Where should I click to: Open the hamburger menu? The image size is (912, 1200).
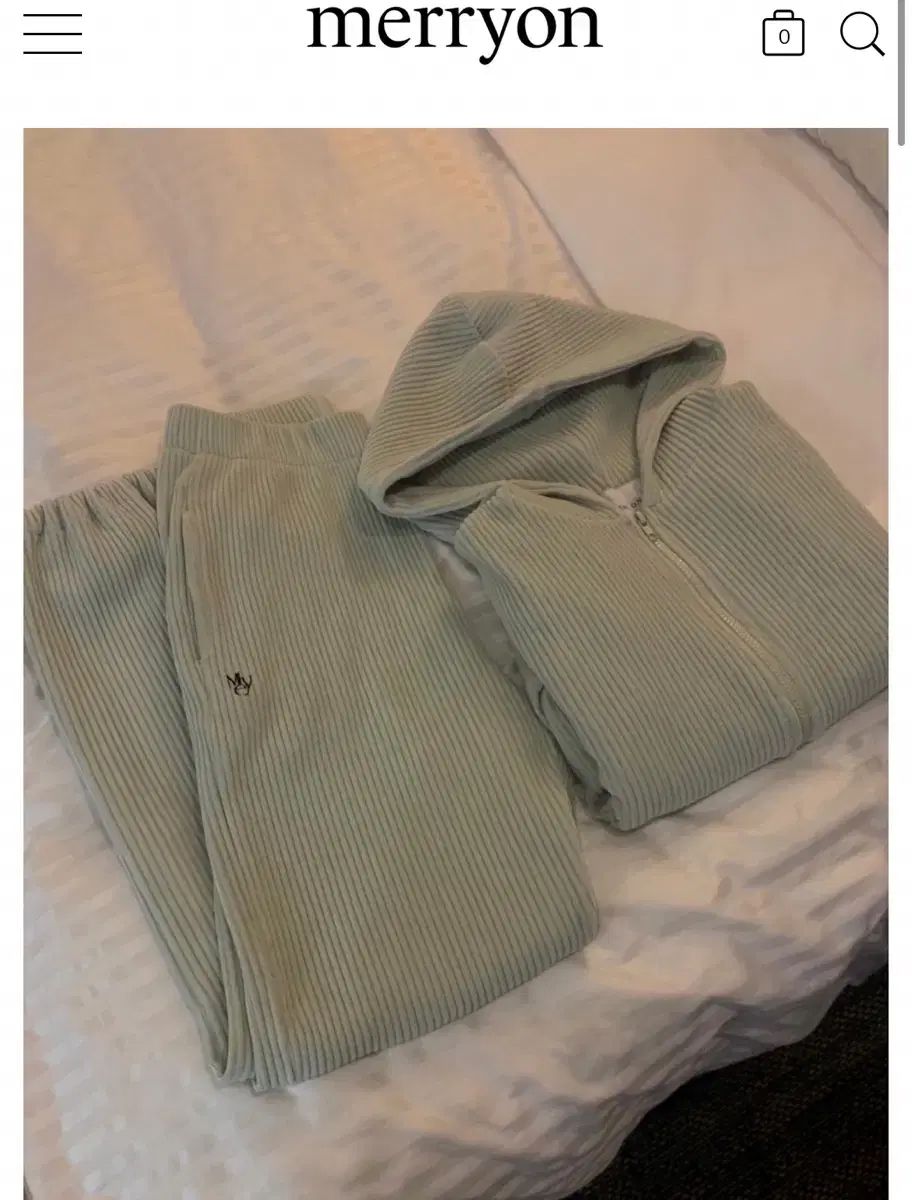52,34
